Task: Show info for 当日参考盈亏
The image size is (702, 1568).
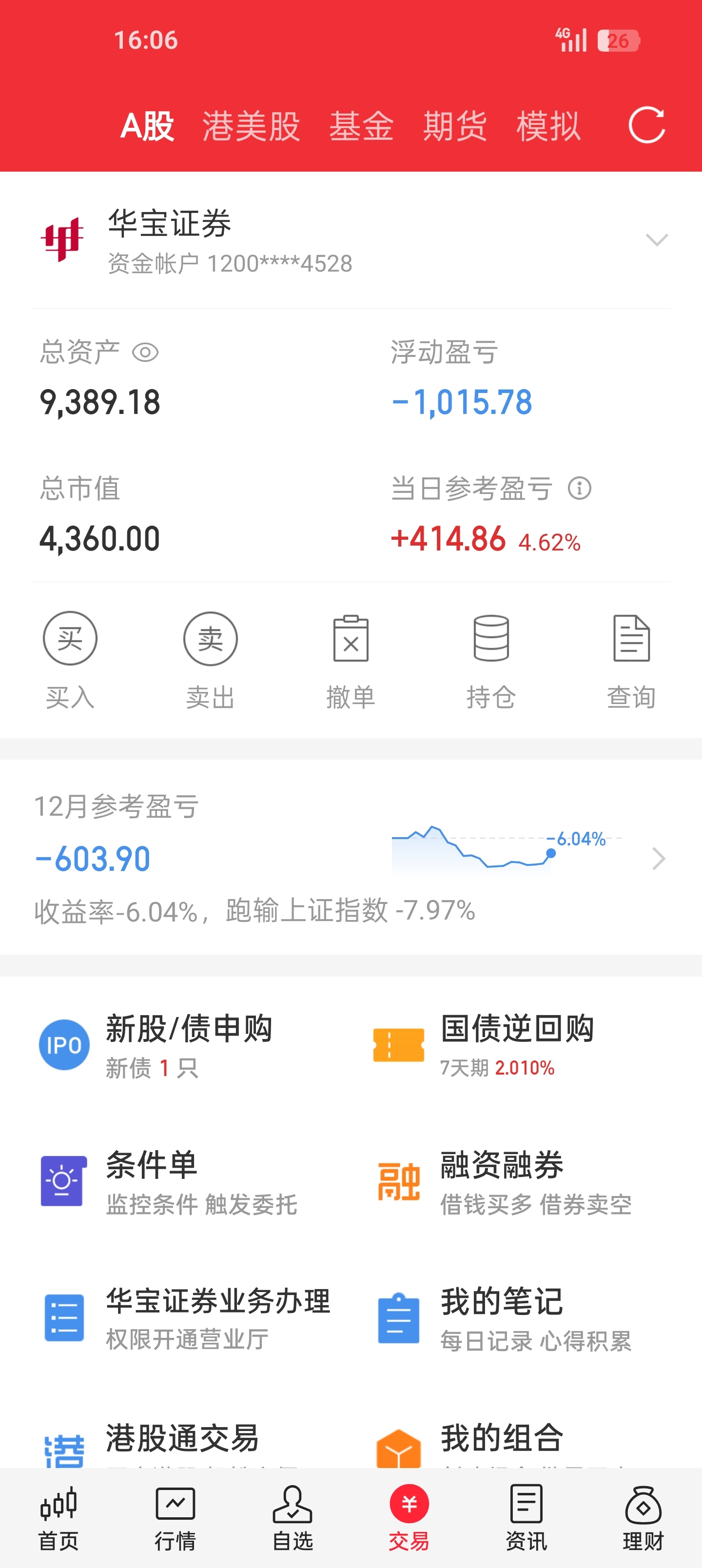Action: click(x=579, y=488)
